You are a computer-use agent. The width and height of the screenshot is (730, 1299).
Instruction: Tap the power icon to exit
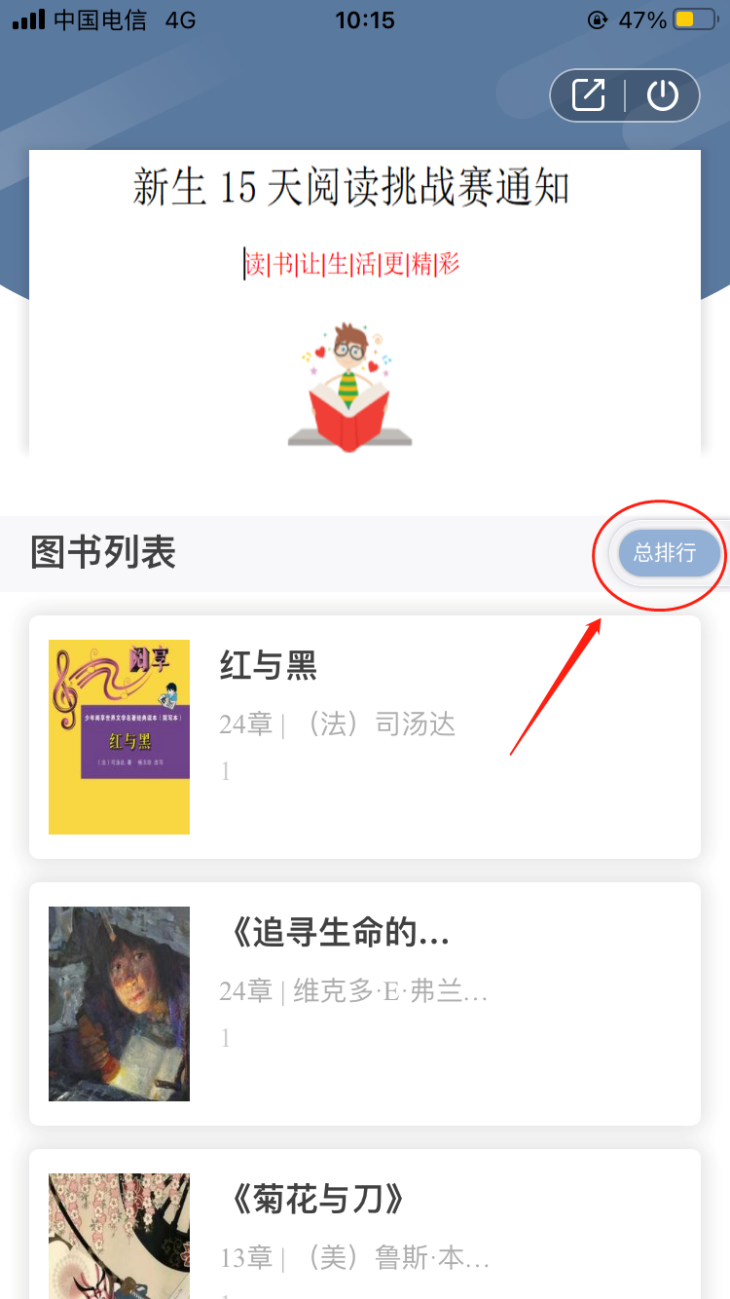pos(662,95)
